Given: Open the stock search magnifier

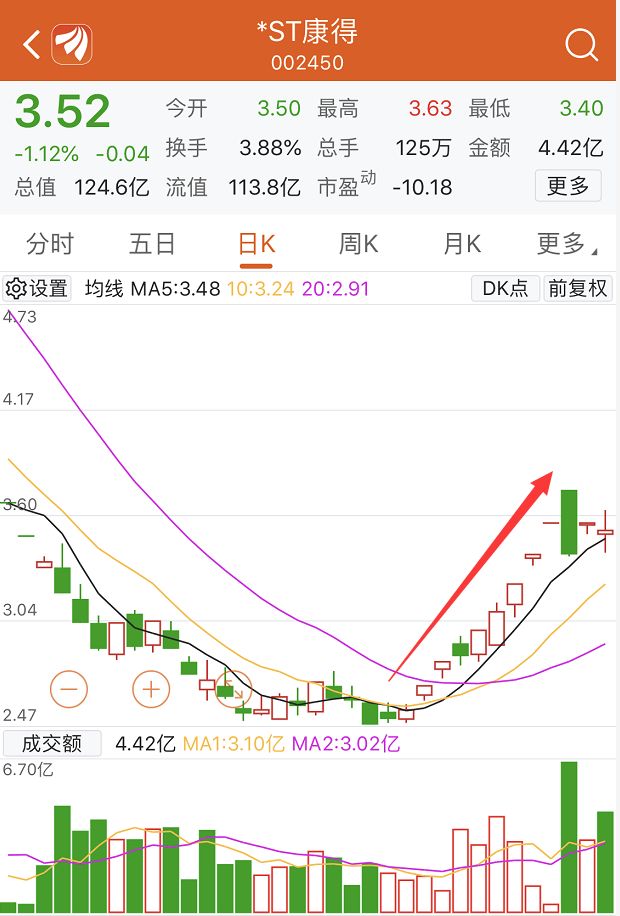Looking at the screenshot, I should [x=581, y=45].
